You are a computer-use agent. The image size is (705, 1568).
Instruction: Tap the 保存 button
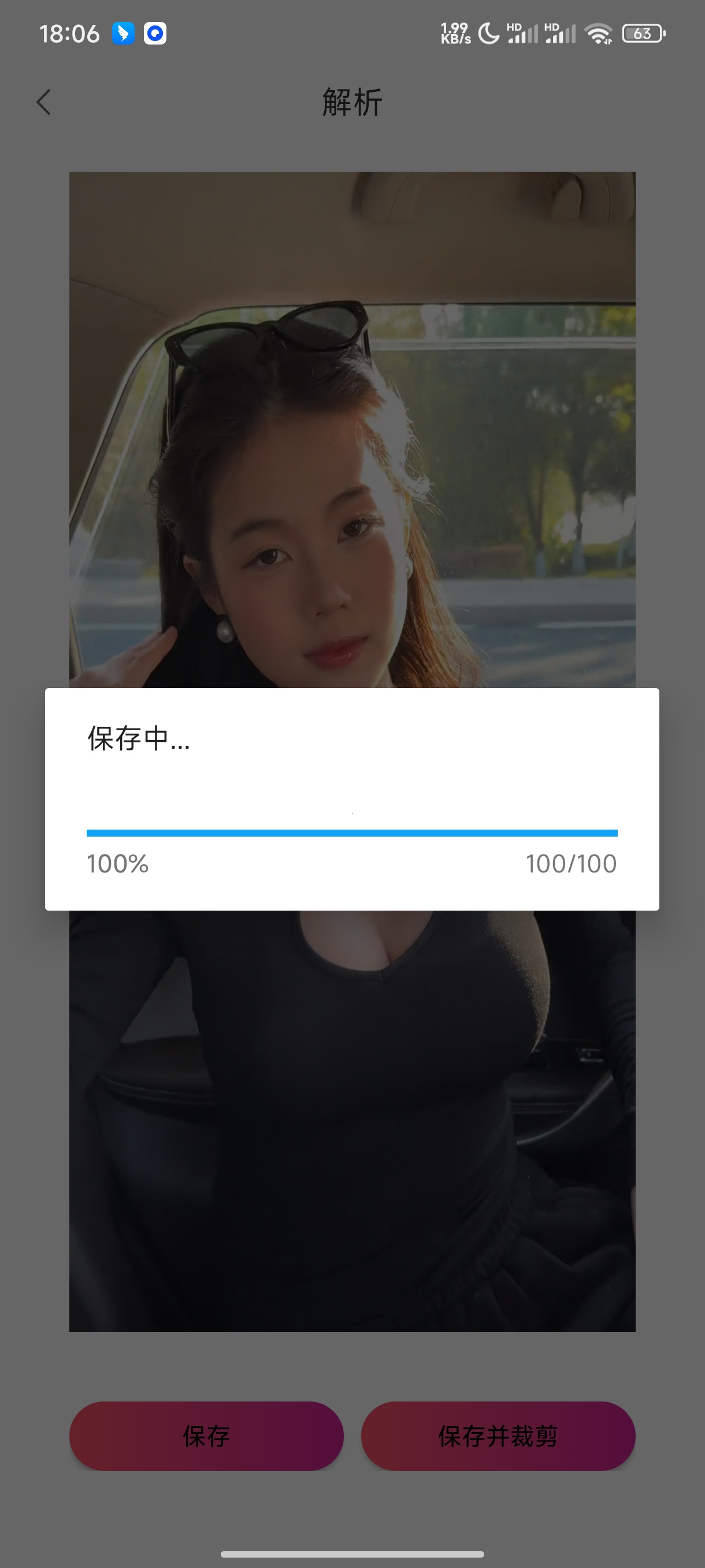206,1436
